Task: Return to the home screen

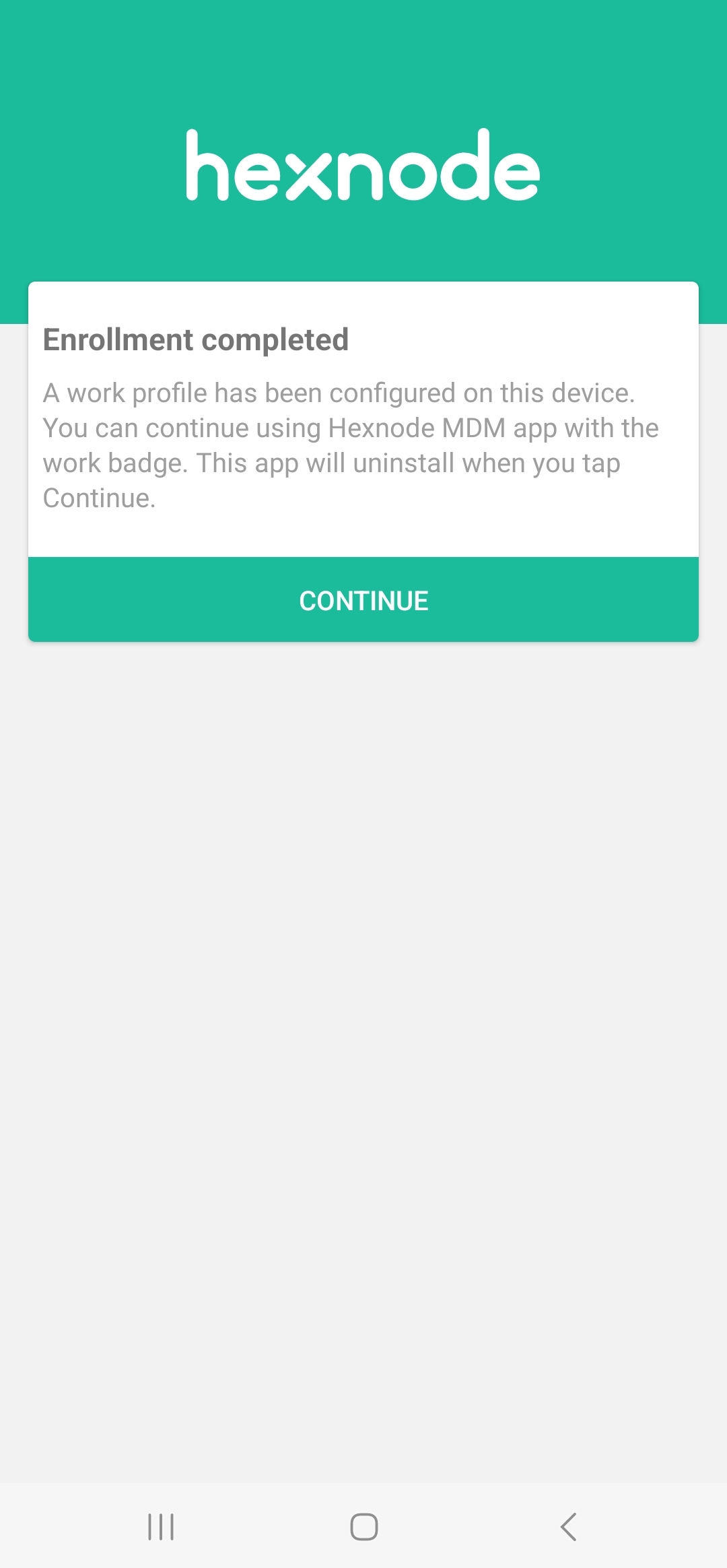Action: 363,1526
